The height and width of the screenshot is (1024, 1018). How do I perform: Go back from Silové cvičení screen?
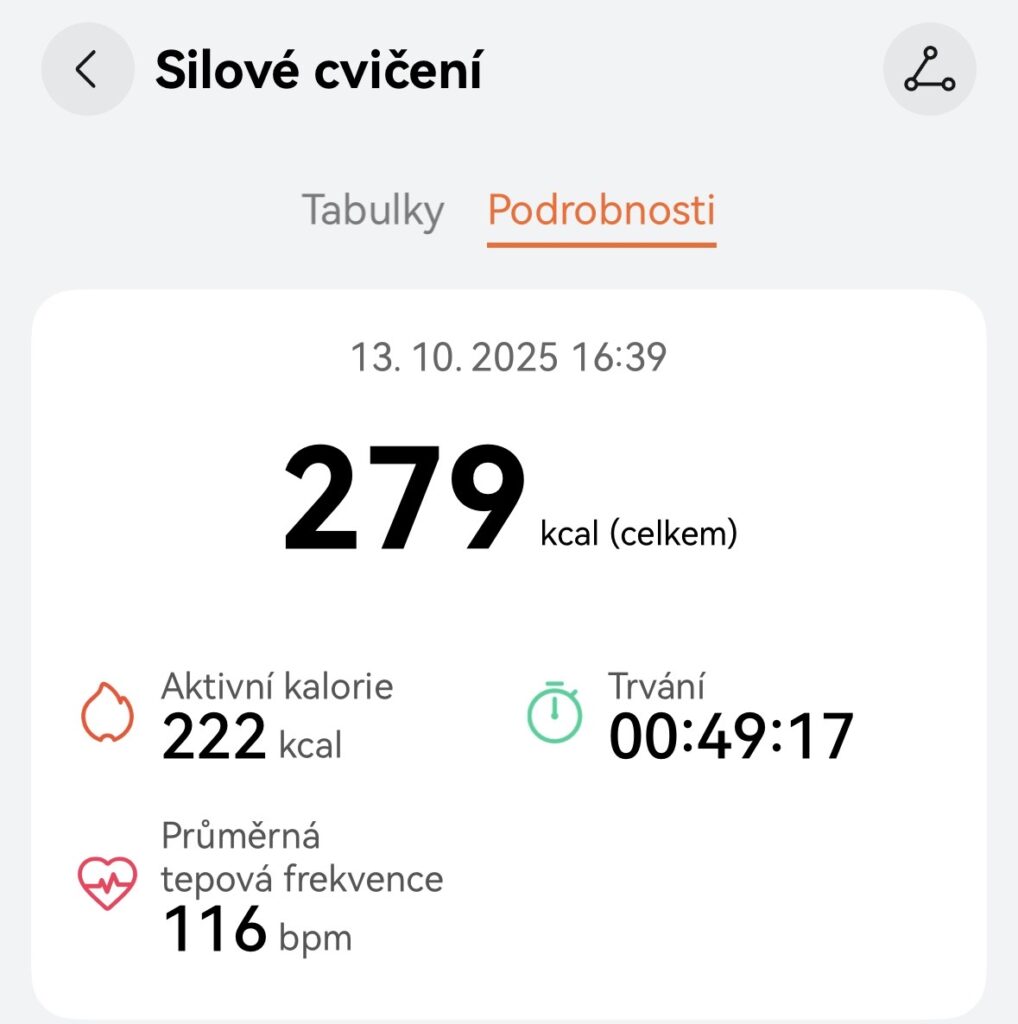[87, 70]
